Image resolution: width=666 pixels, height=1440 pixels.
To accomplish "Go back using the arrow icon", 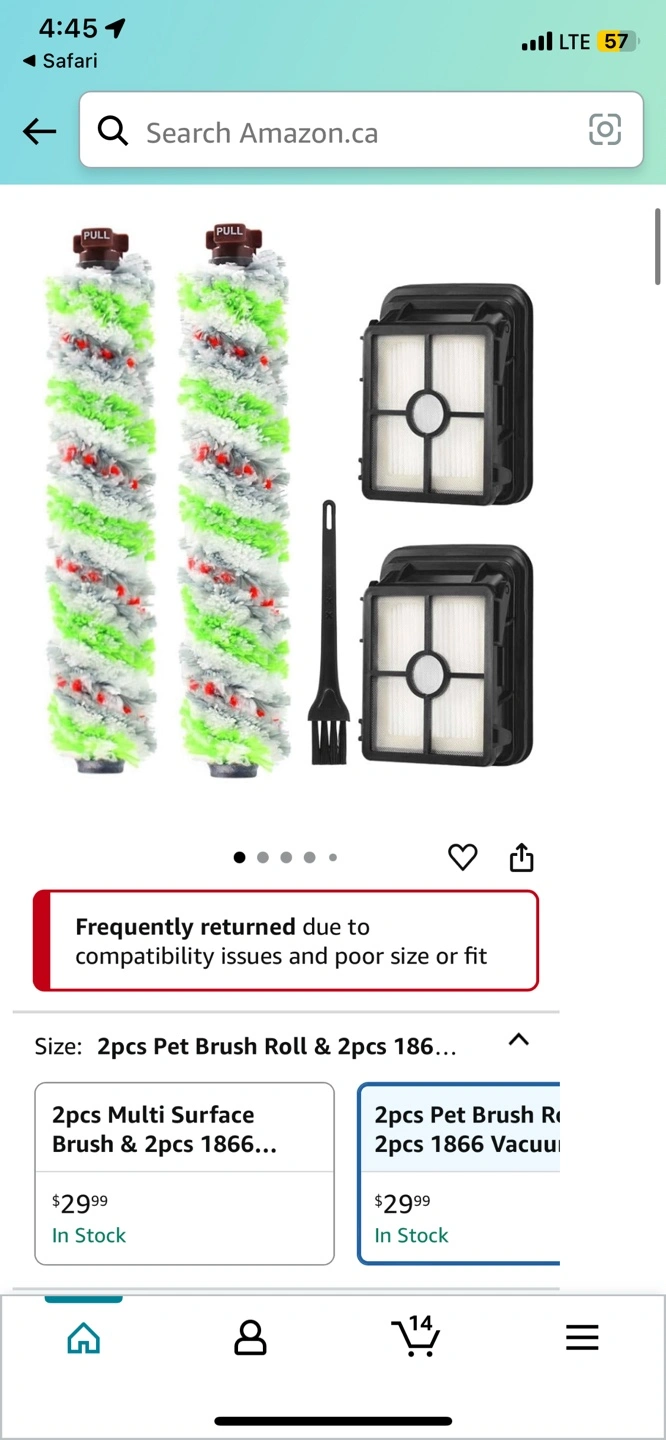I will (x=40, y=131).
